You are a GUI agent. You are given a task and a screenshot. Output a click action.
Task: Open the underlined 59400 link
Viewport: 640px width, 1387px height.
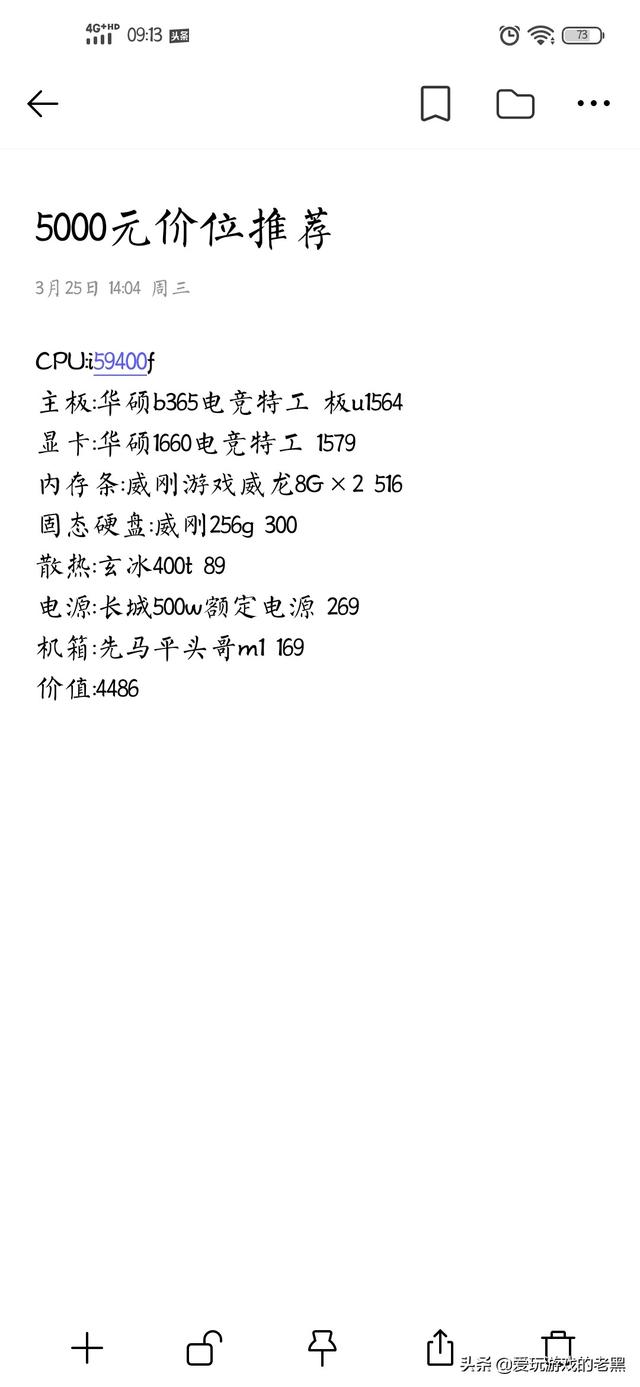(120, 362)
